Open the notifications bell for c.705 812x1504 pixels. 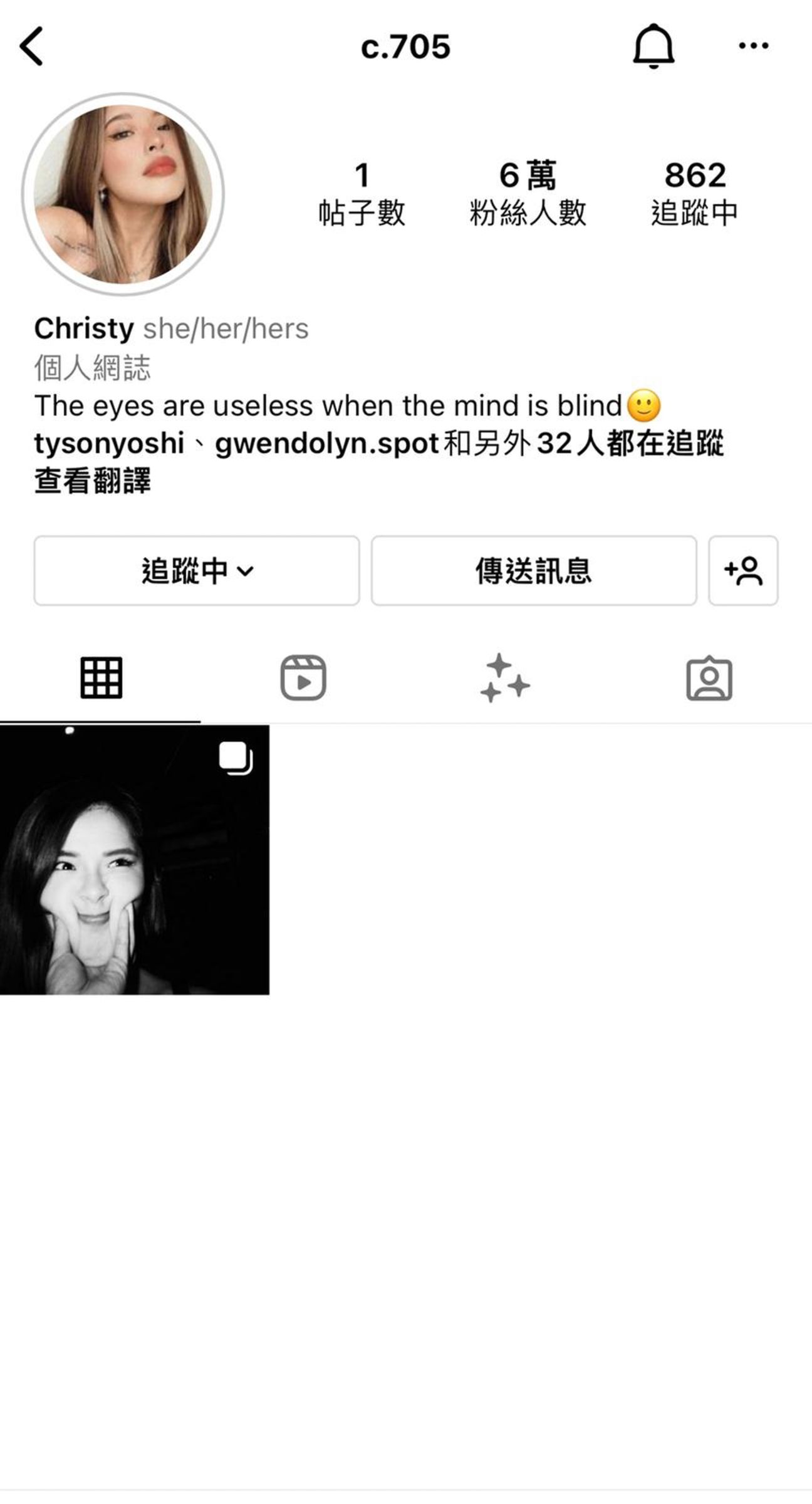[x=653, y=46]
